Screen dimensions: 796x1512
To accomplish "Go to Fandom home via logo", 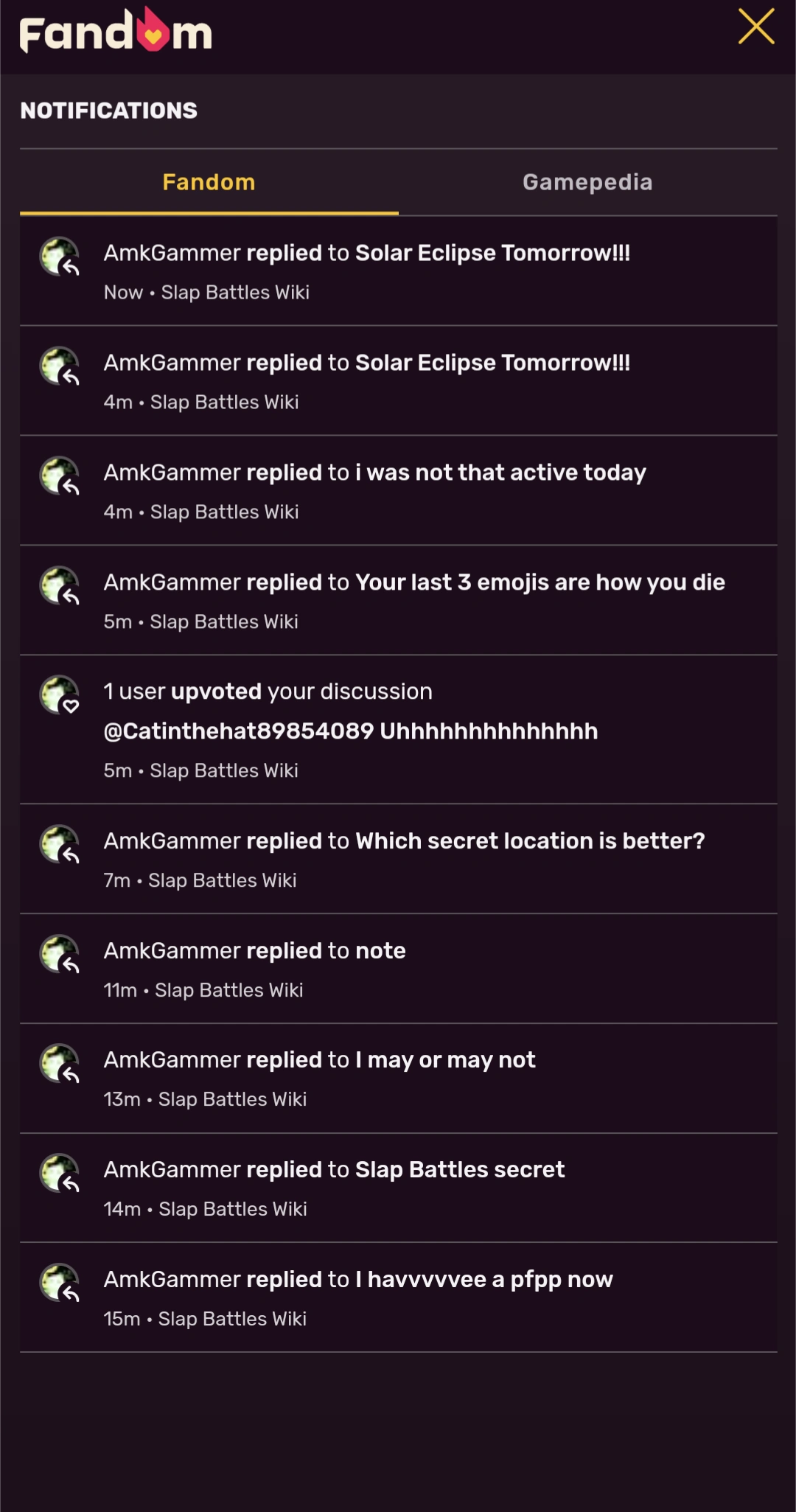I will point(116,30).
